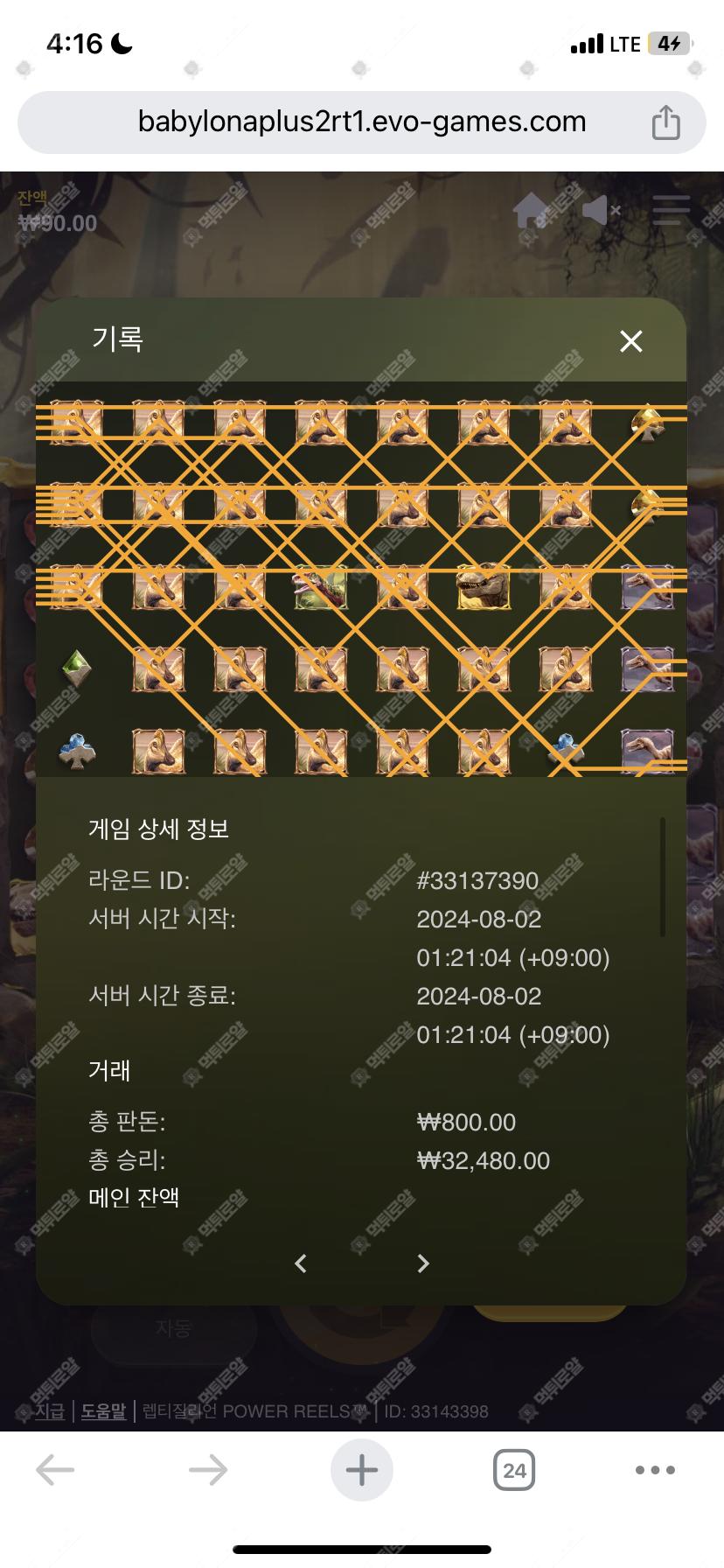Close the 기록 history dialog
Viewport: 724px width, 1568px height.
[x=630, y=341]
